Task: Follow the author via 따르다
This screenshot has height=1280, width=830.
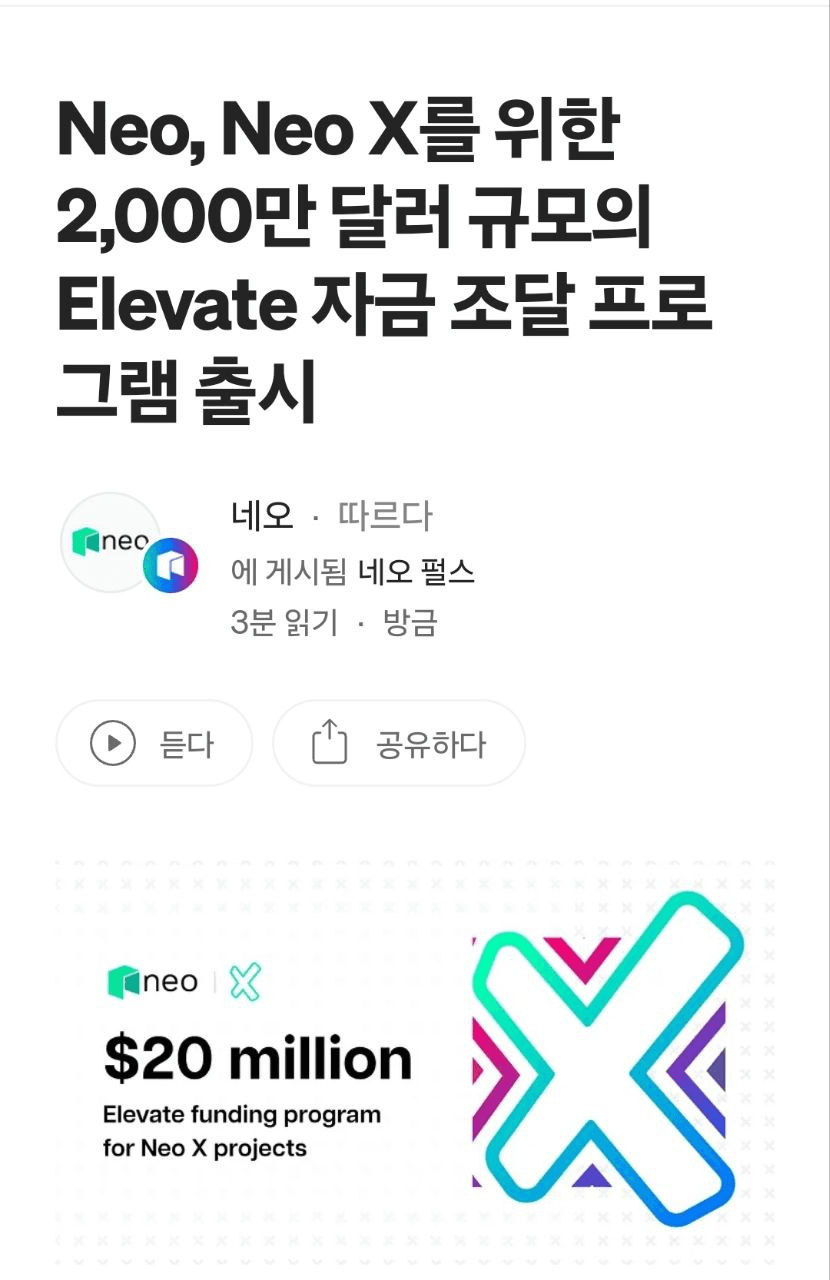Action: point(385,517)
